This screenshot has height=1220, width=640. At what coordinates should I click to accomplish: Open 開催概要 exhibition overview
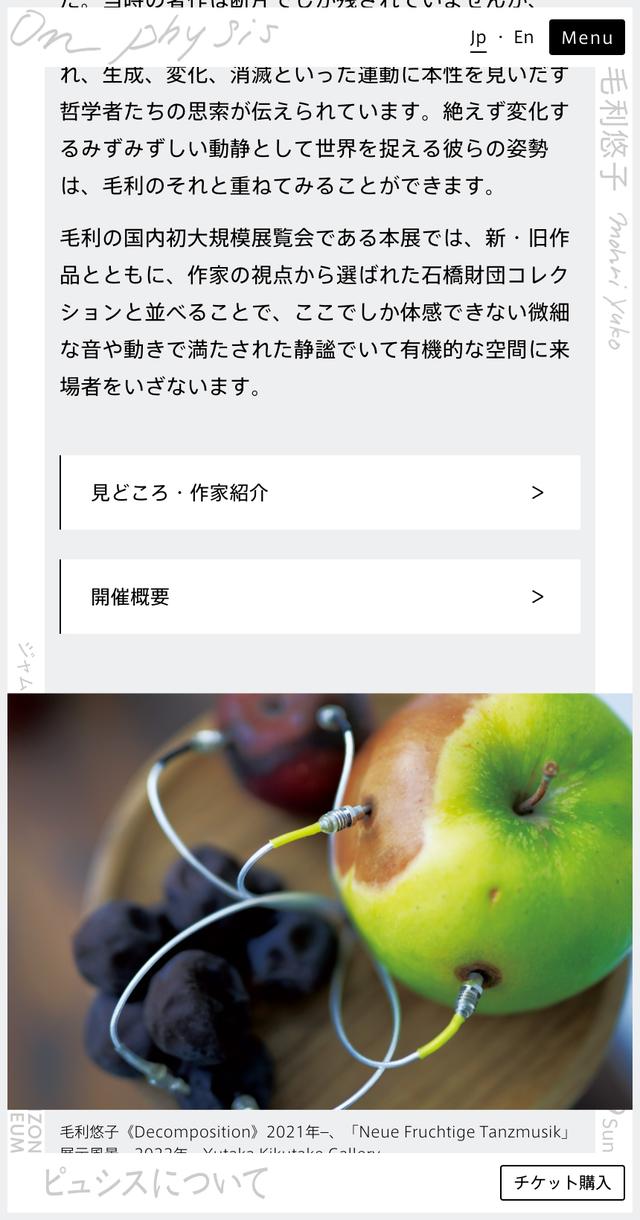320,596
